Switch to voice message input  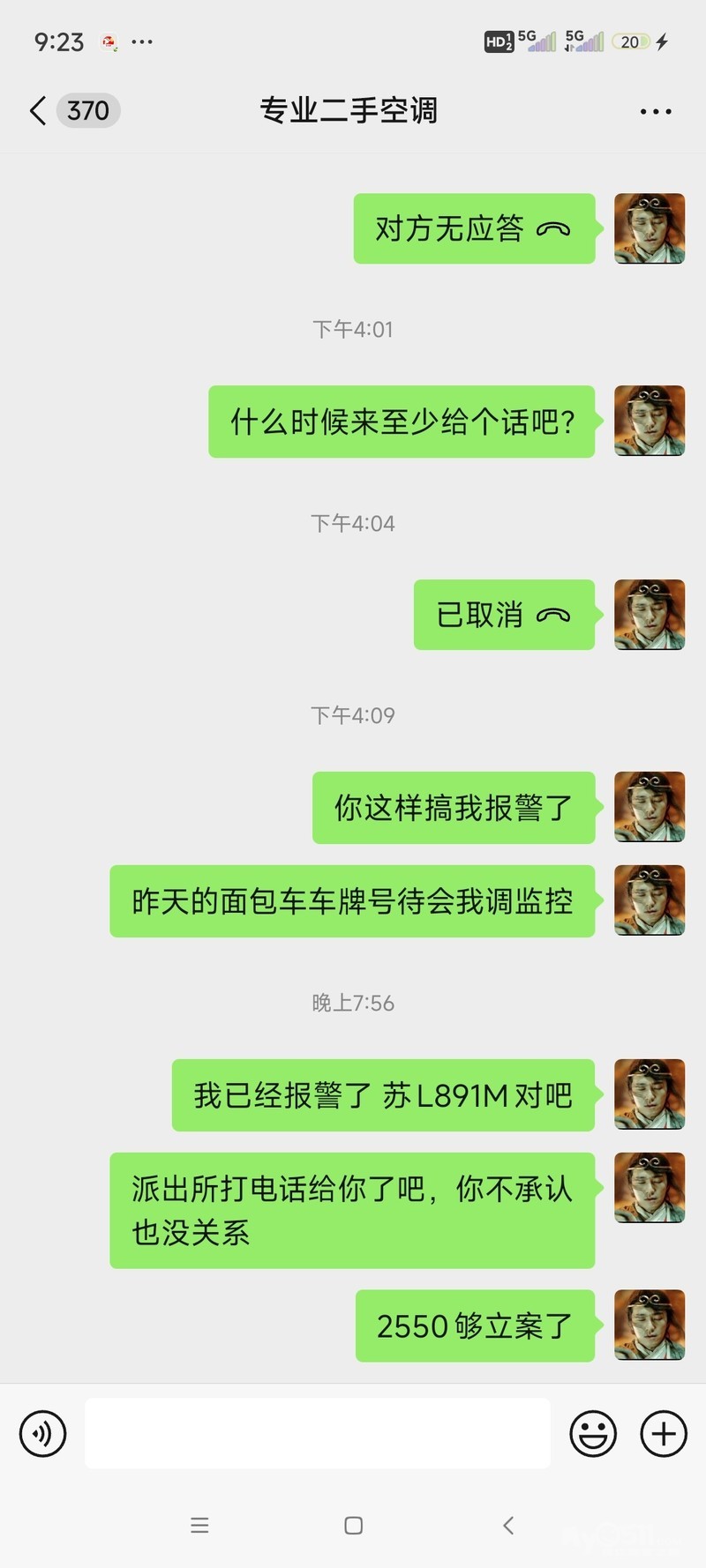click(x=42, y=1433)
